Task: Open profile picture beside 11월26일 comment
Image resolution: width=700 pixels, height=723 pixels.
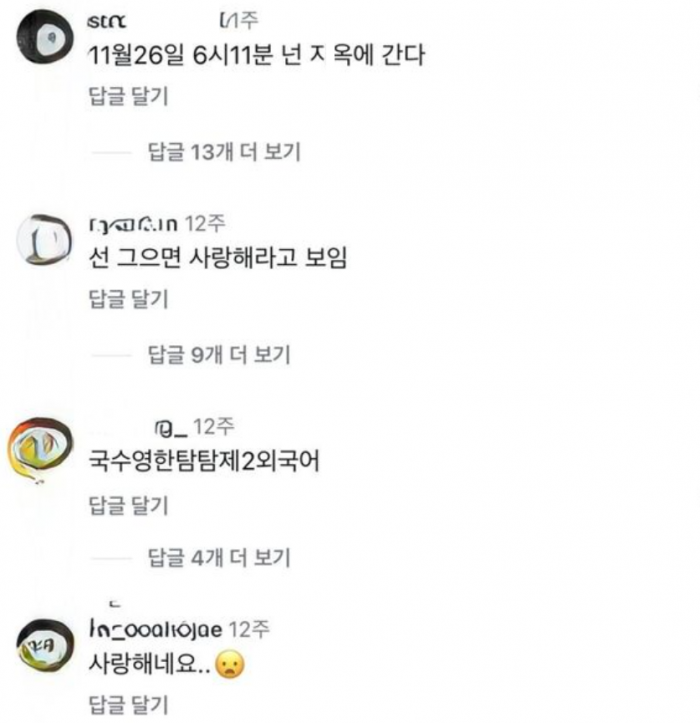Action: tap(46, 38)
